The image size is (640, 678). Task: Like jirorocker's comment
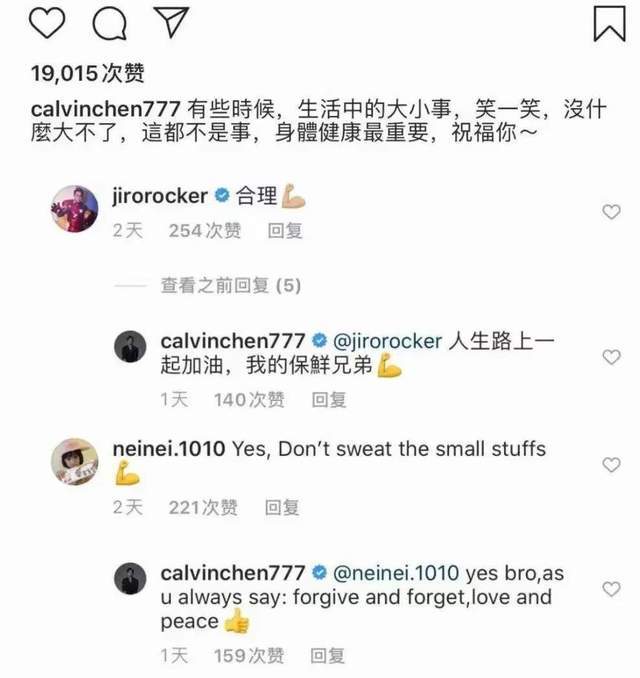tap(611, 211)
